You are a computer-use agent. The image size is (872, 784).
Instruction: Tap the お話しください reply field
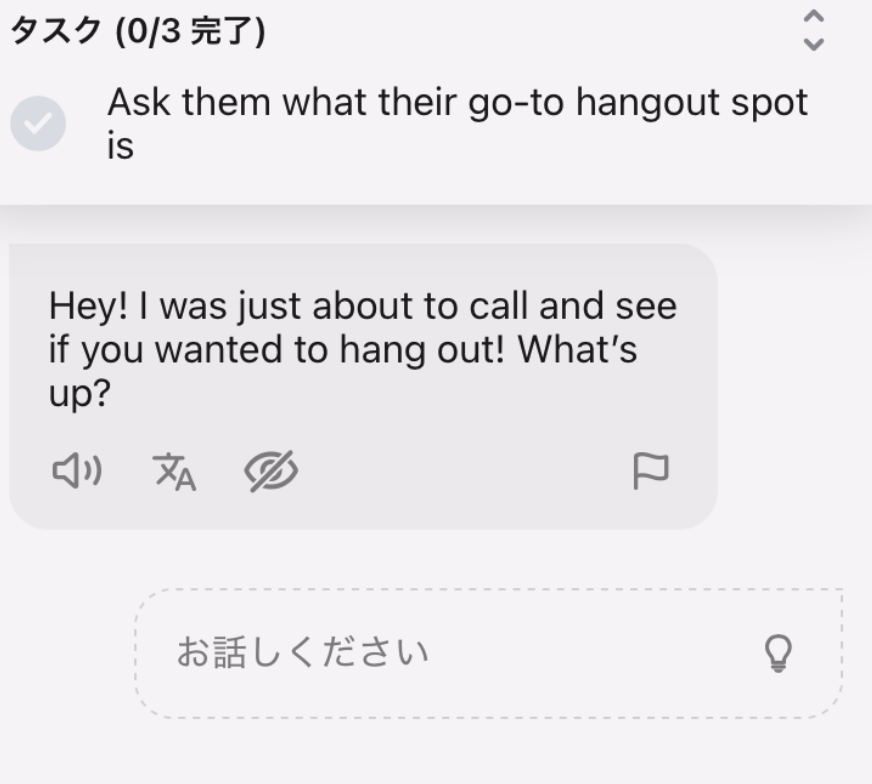440,653
